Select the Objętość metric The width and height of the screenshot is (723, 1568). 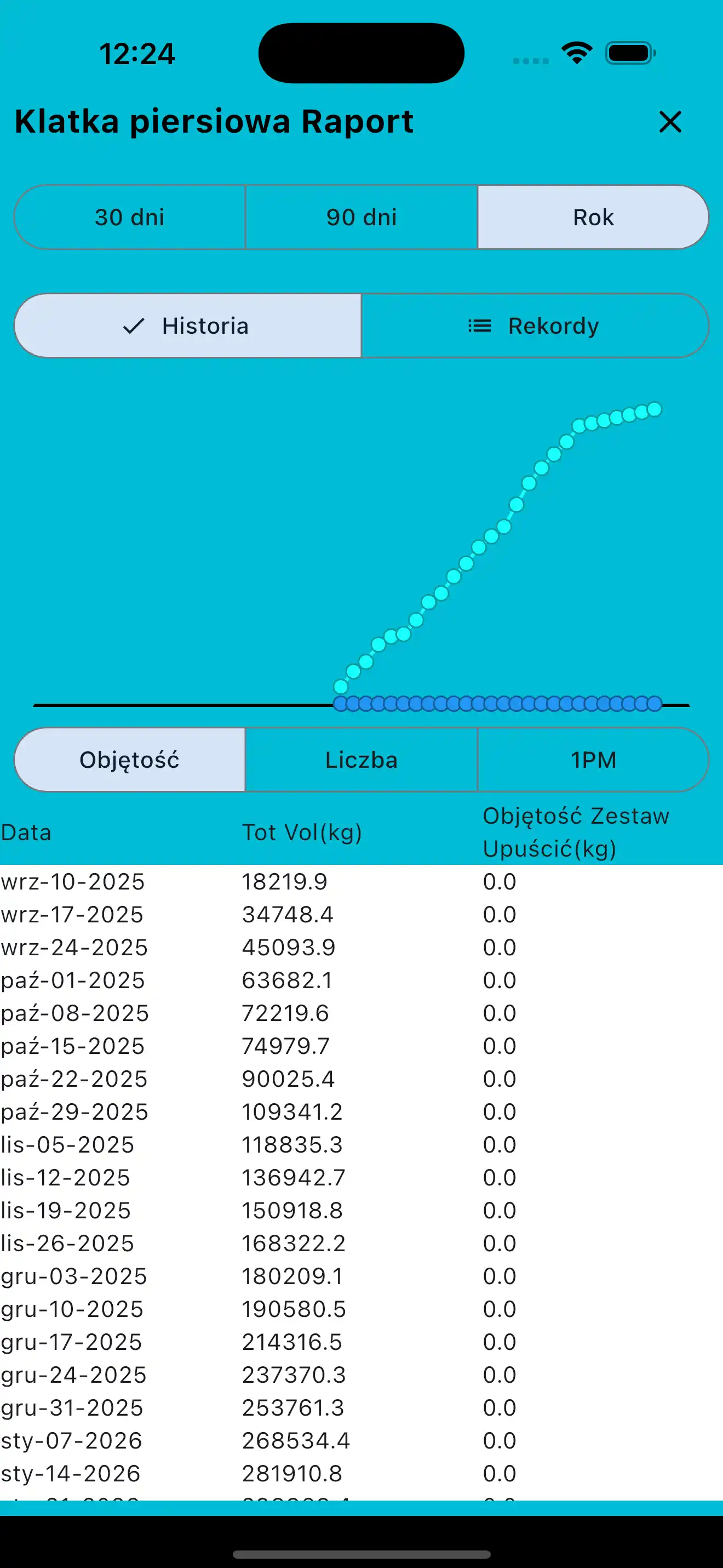pyautogui.click(x=129, y=760)
